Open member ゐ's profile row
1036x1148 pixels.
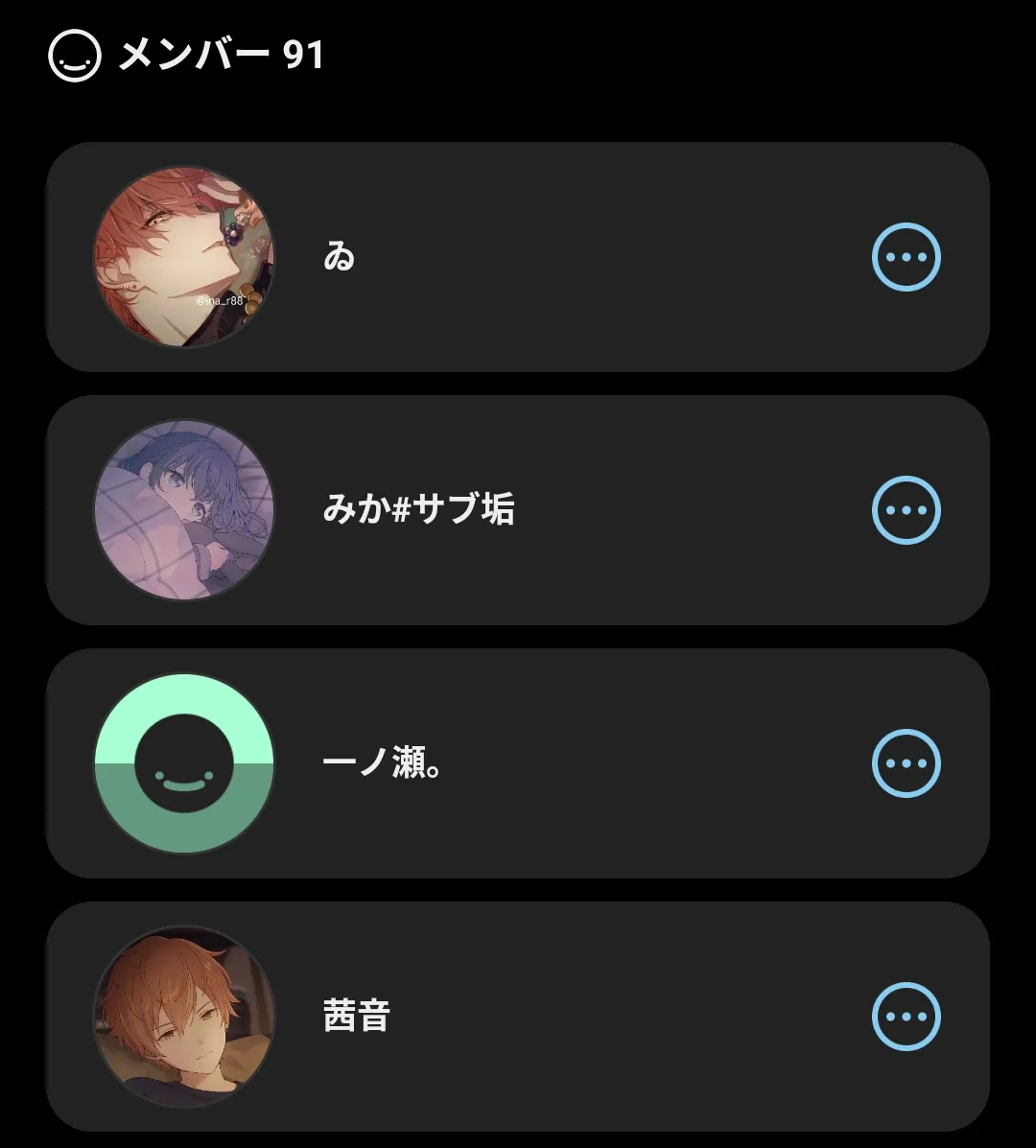(518, 257)
